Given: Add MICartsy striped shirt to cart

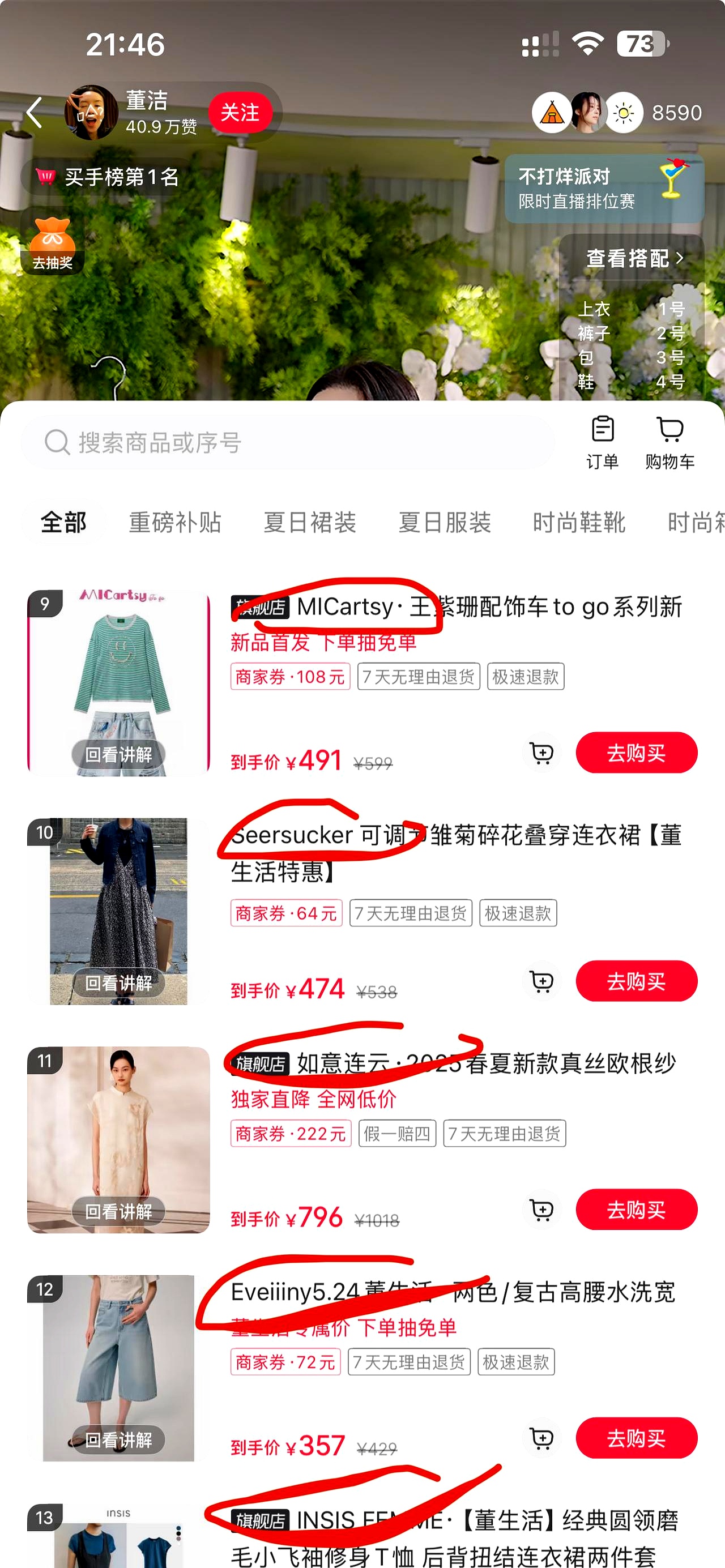Looking at the screenshot, I should (542, 753).
